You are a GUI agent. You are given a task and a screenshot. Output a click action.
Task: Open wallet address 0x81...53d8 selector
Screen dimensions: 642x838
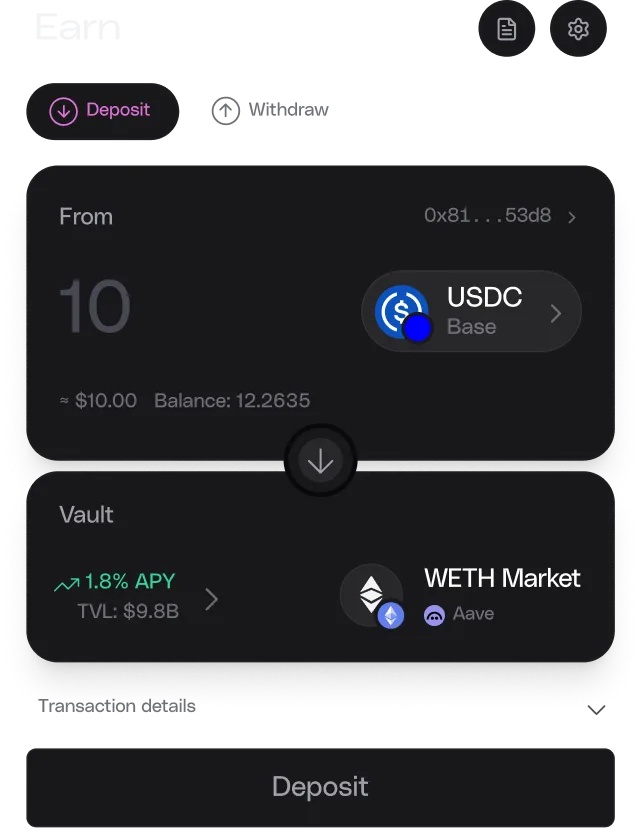(499, 216)
